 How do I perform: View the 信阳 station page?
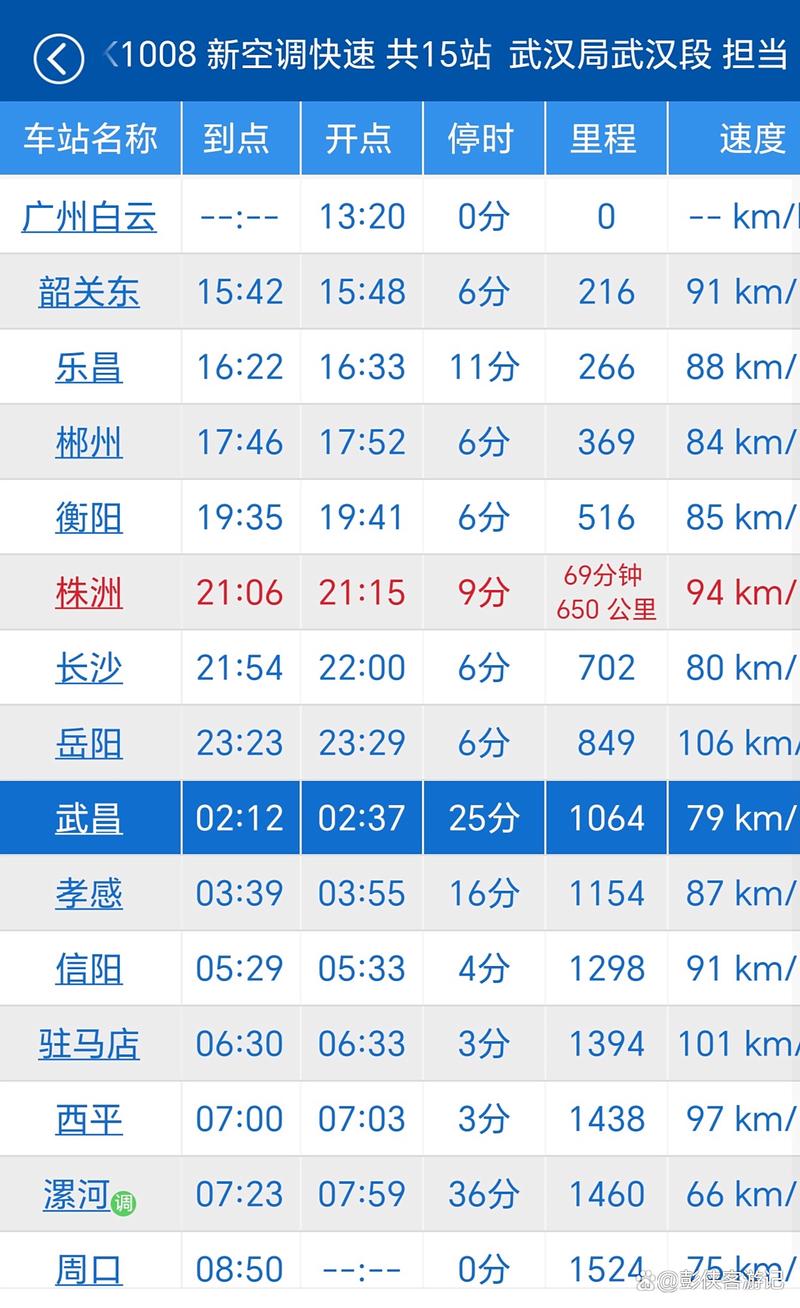click(89, 968)
